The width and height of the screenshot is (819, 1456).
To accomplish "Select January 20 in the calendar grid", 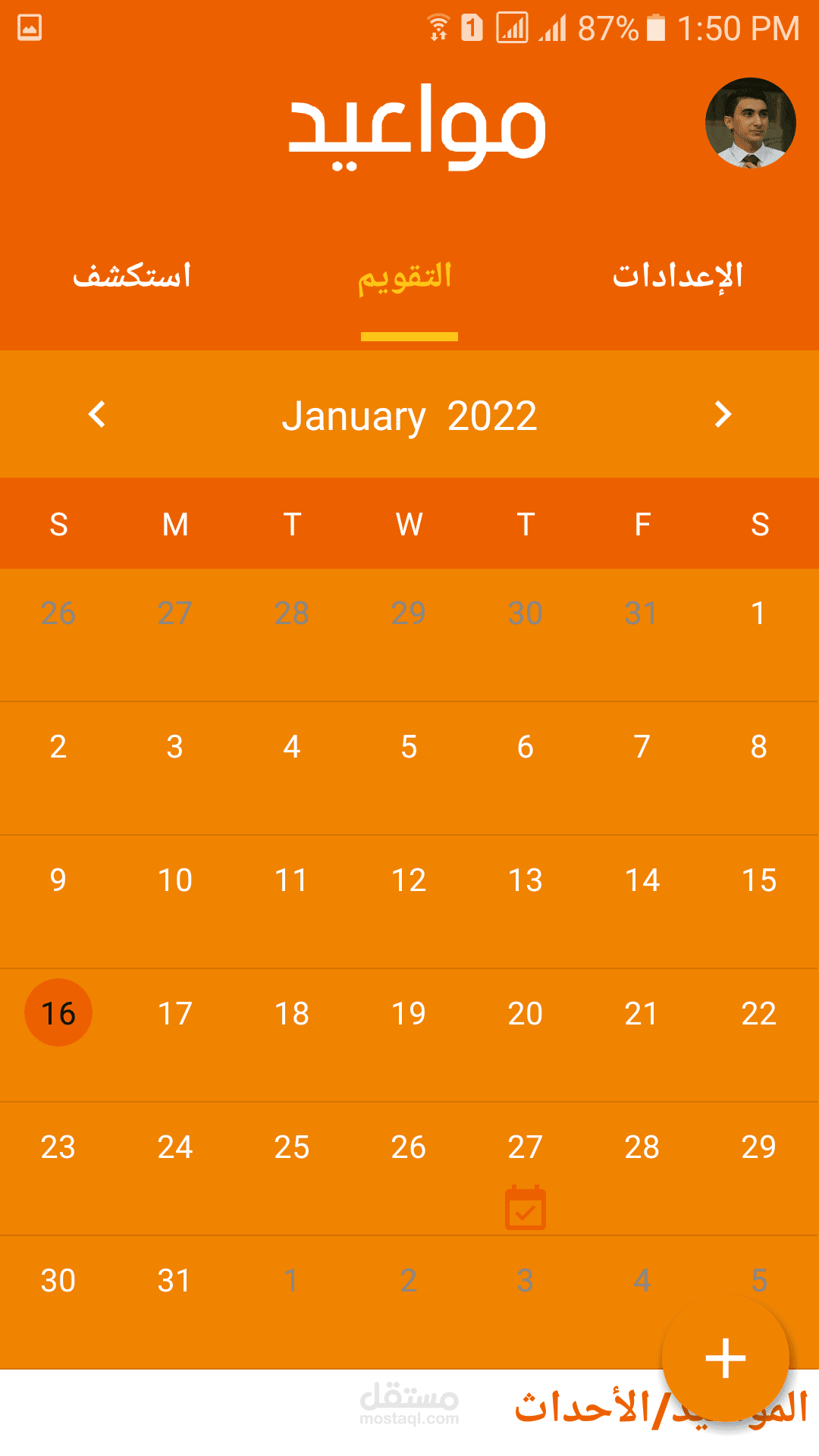I will (525, 1014).
